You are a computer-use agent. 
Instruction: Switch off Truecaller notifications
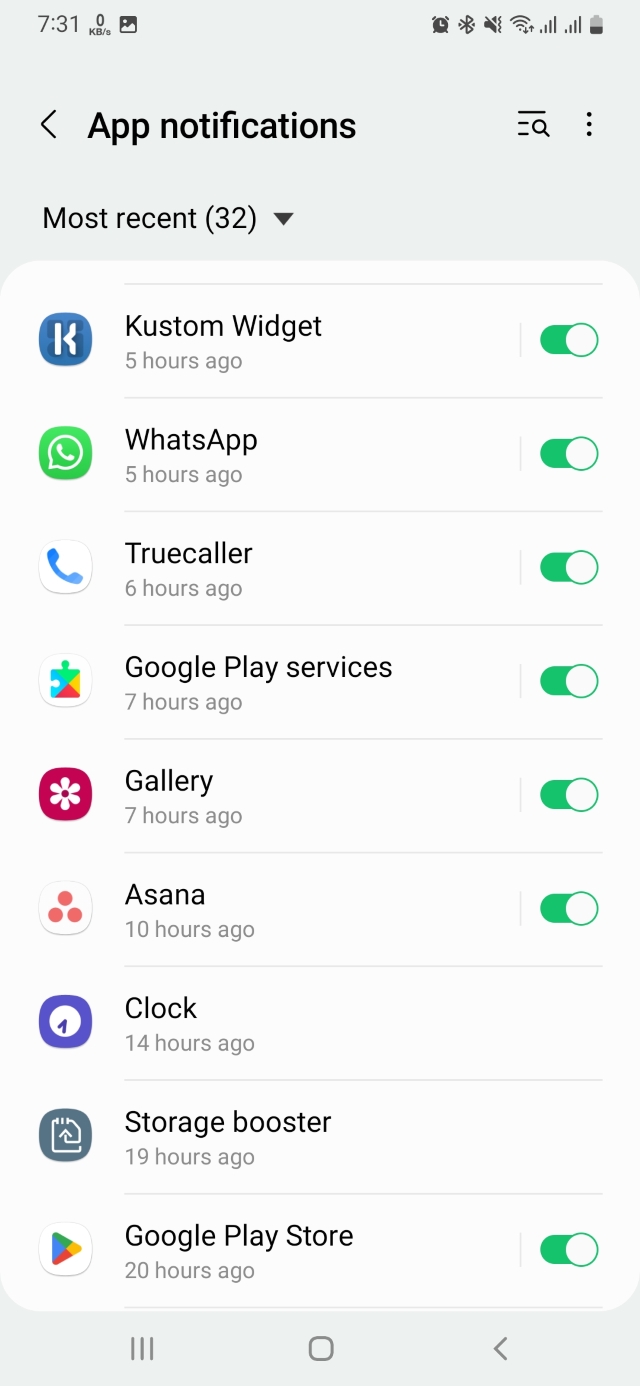569,568
